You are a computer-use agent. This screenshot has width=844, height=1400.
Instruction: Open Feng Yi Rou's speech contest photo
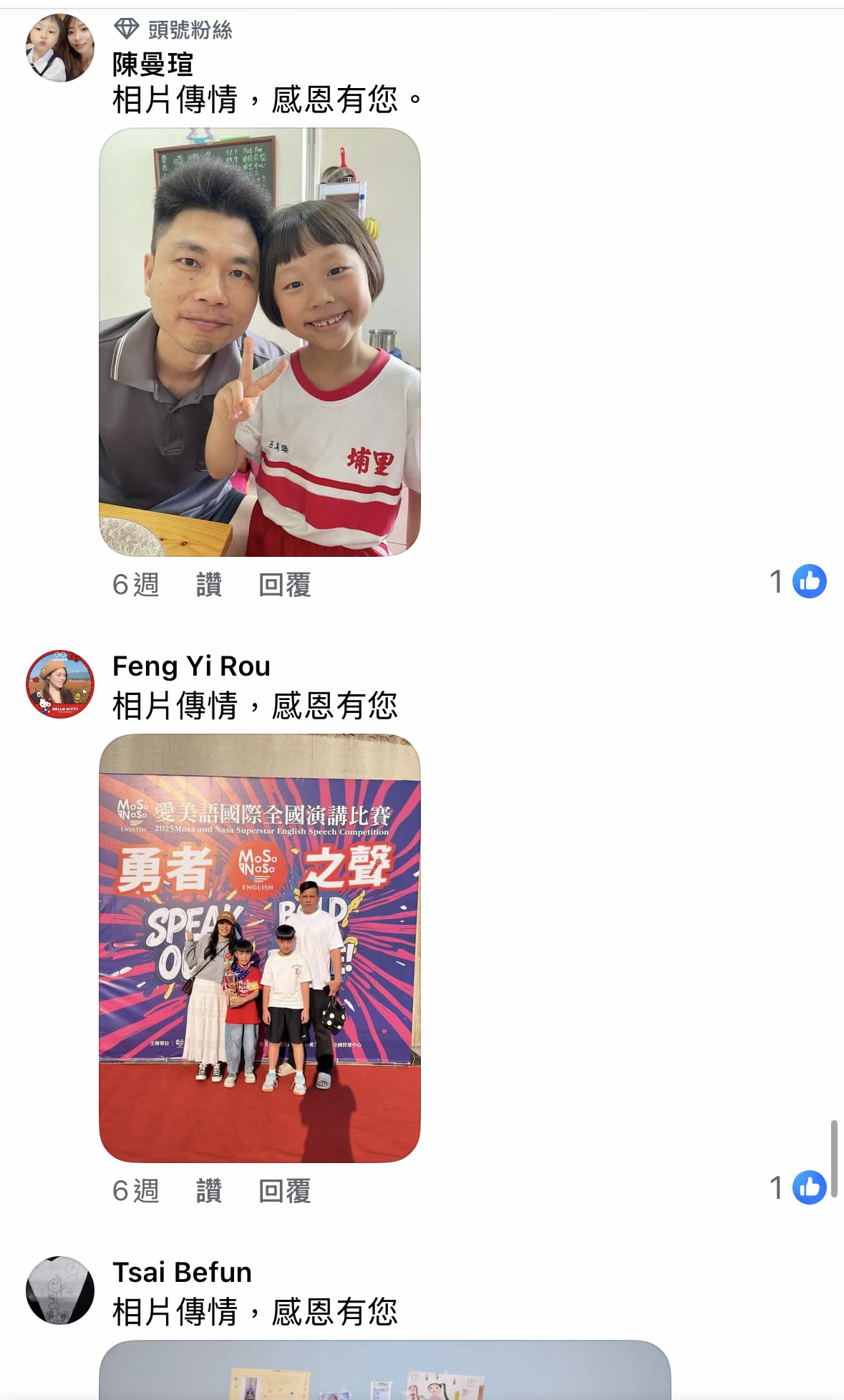click(259, 948)
